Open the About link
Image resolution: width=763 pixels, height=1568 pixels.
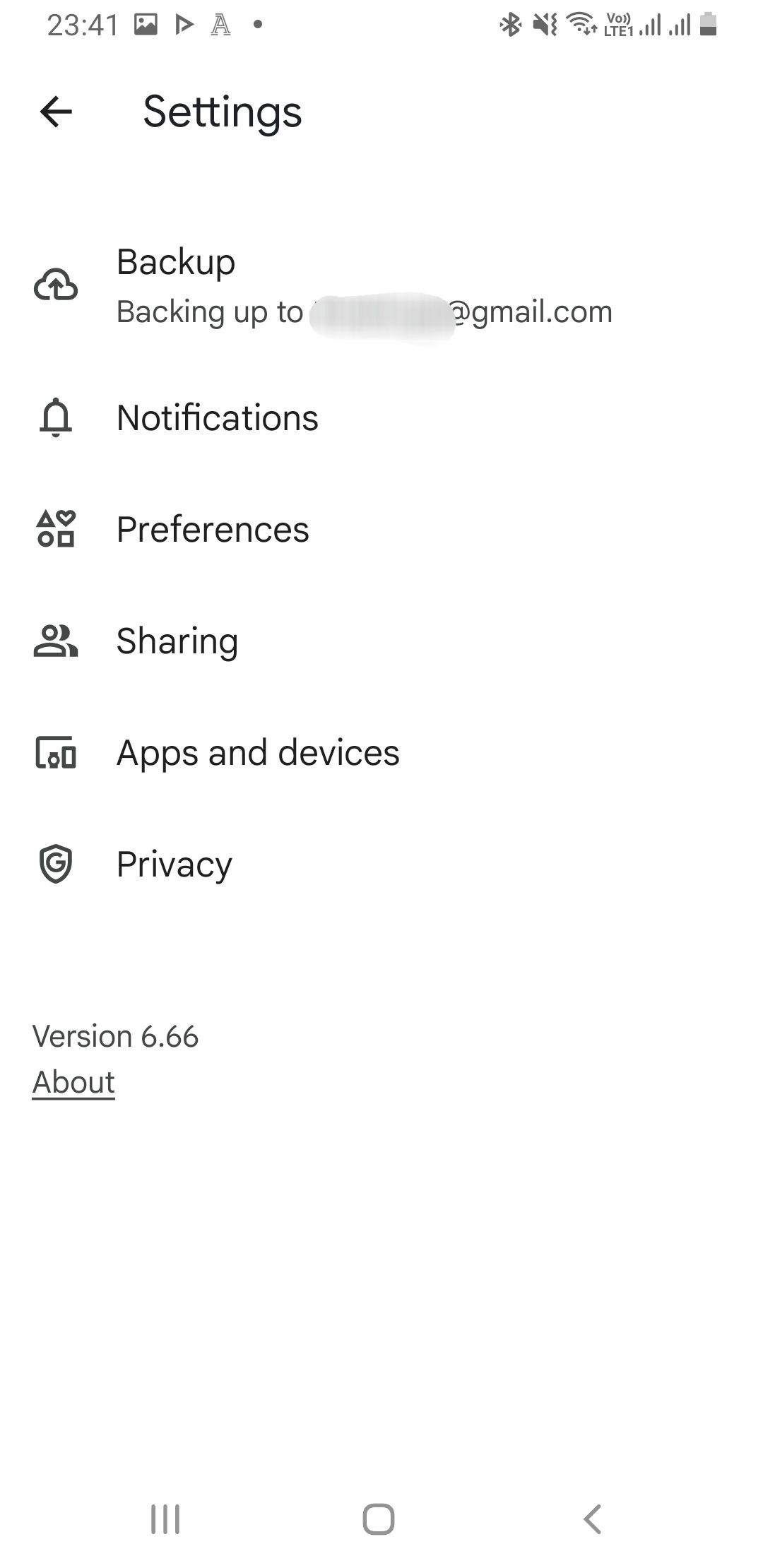click(x=73, y=1081)
